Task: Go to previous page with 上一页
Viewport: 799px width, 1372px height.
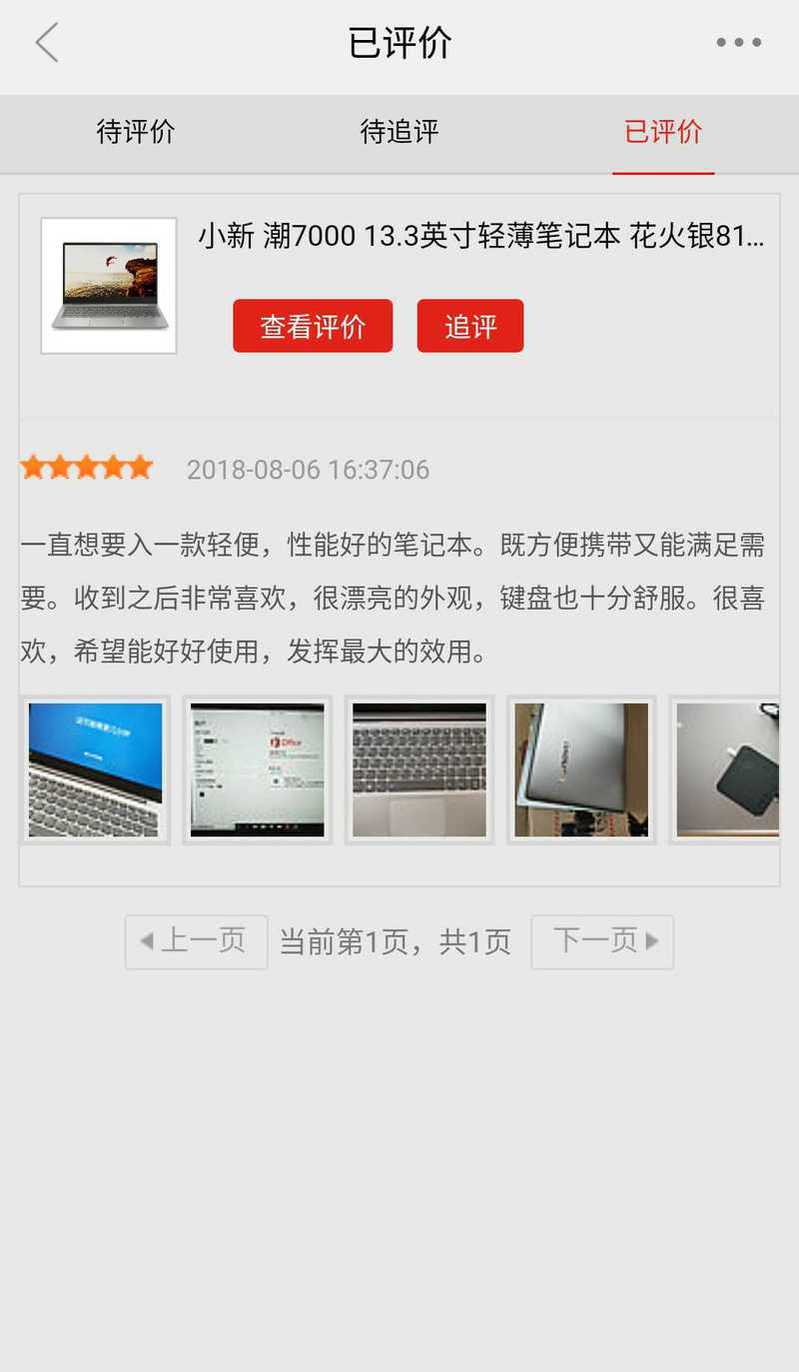Action: (196, 941)
